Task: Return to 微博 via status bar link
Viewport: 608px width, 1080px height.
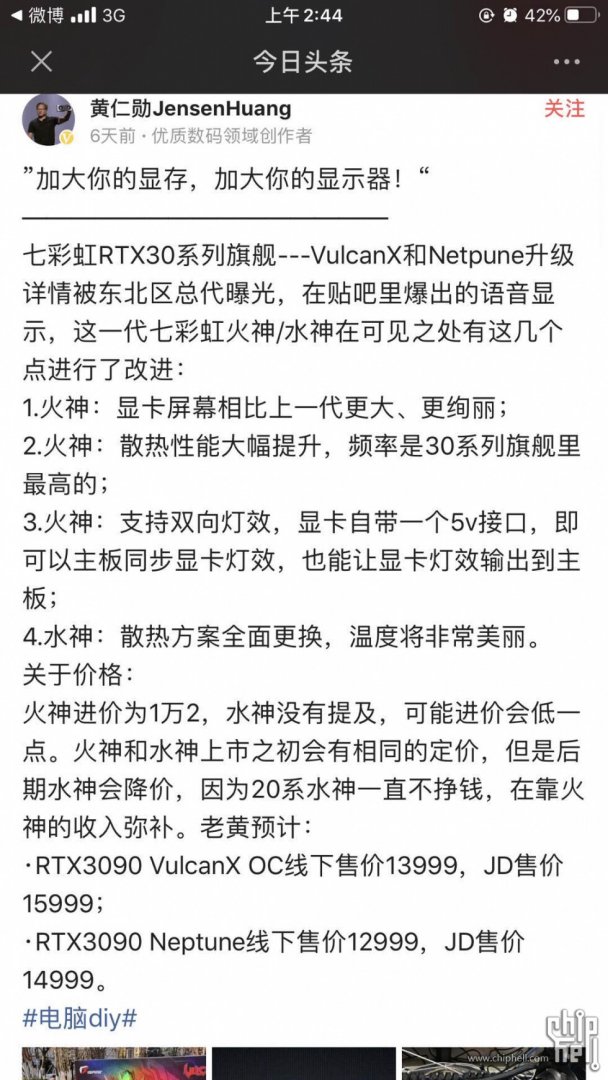Action: point(36,15)
